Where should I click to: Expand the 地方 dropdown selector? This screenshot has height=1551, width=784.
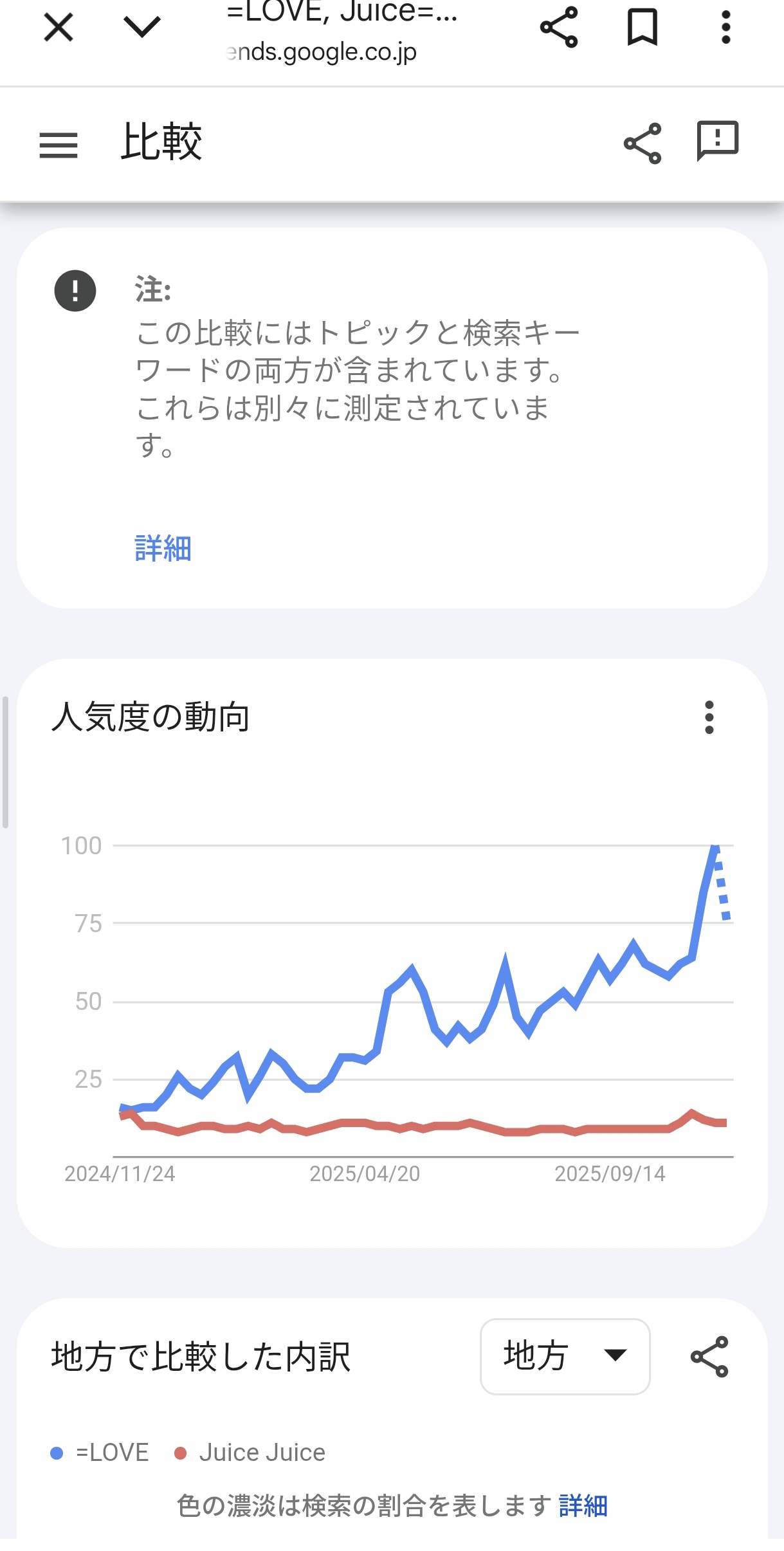(565, 1356)
